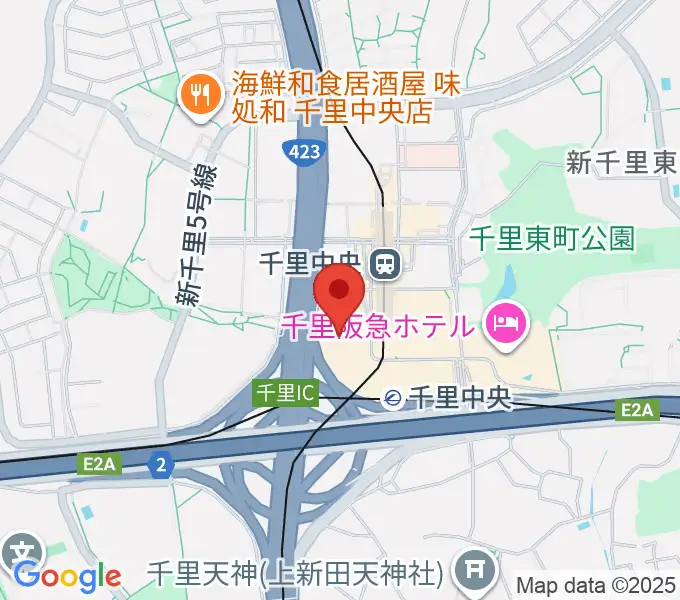680x600 pixels.
Task: Tap the red location pin
Action: click(x=339, y=293)
